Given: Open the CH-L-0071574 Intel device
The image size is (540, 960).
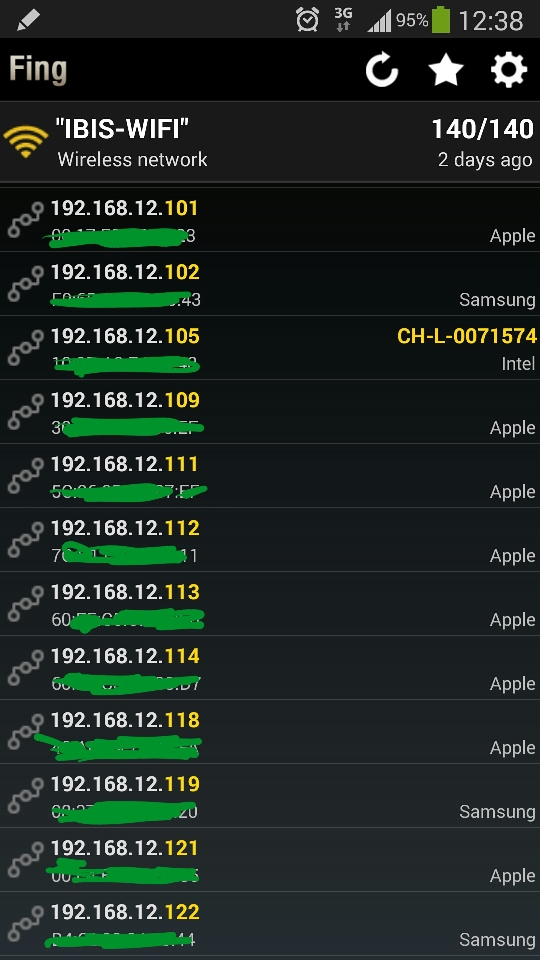Looking at the screenshot, I should [270, 348].
